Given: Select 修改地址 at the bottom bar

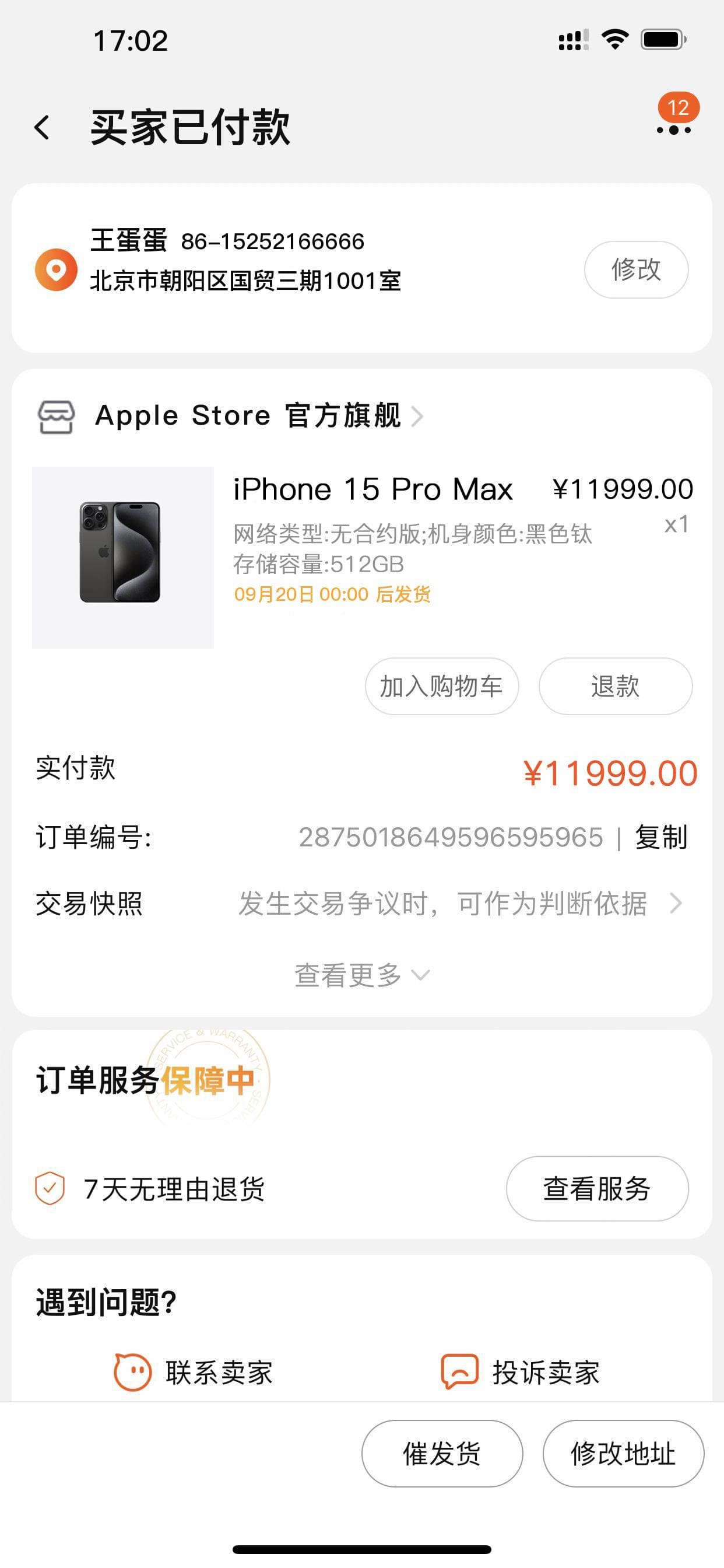Looking at the screenshot, I should pos(623,1453).
